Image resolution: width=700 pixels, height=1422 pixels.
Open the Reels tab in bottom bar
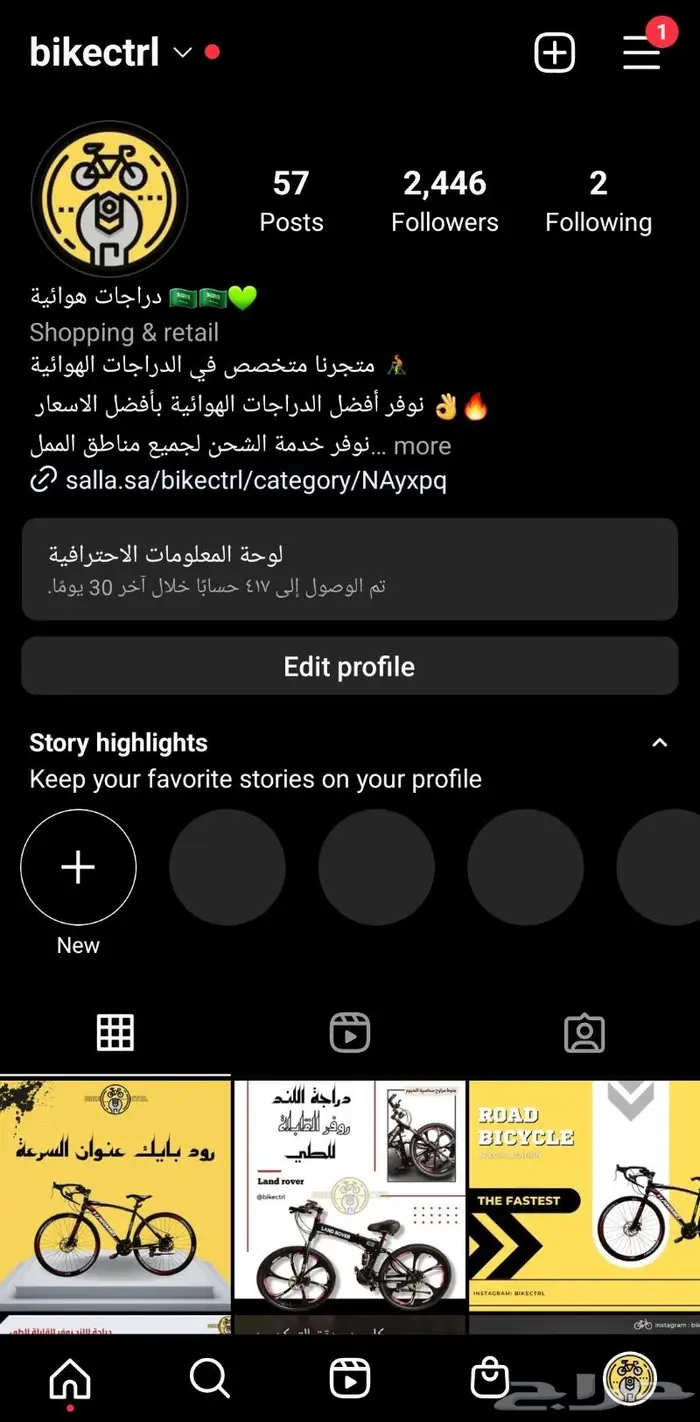click(x=350, y=1380)
